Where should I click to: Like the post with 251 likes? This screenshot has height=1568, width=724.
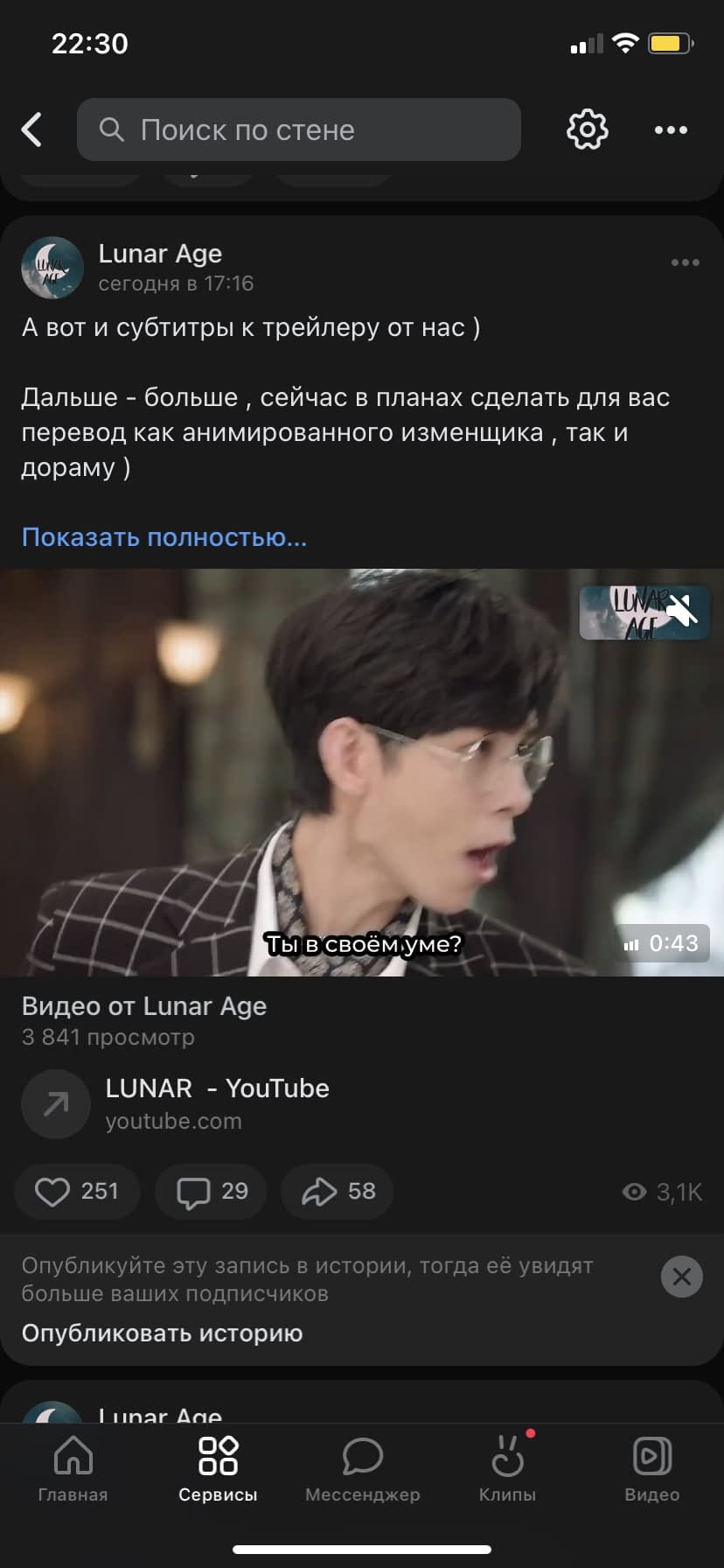76,1191
